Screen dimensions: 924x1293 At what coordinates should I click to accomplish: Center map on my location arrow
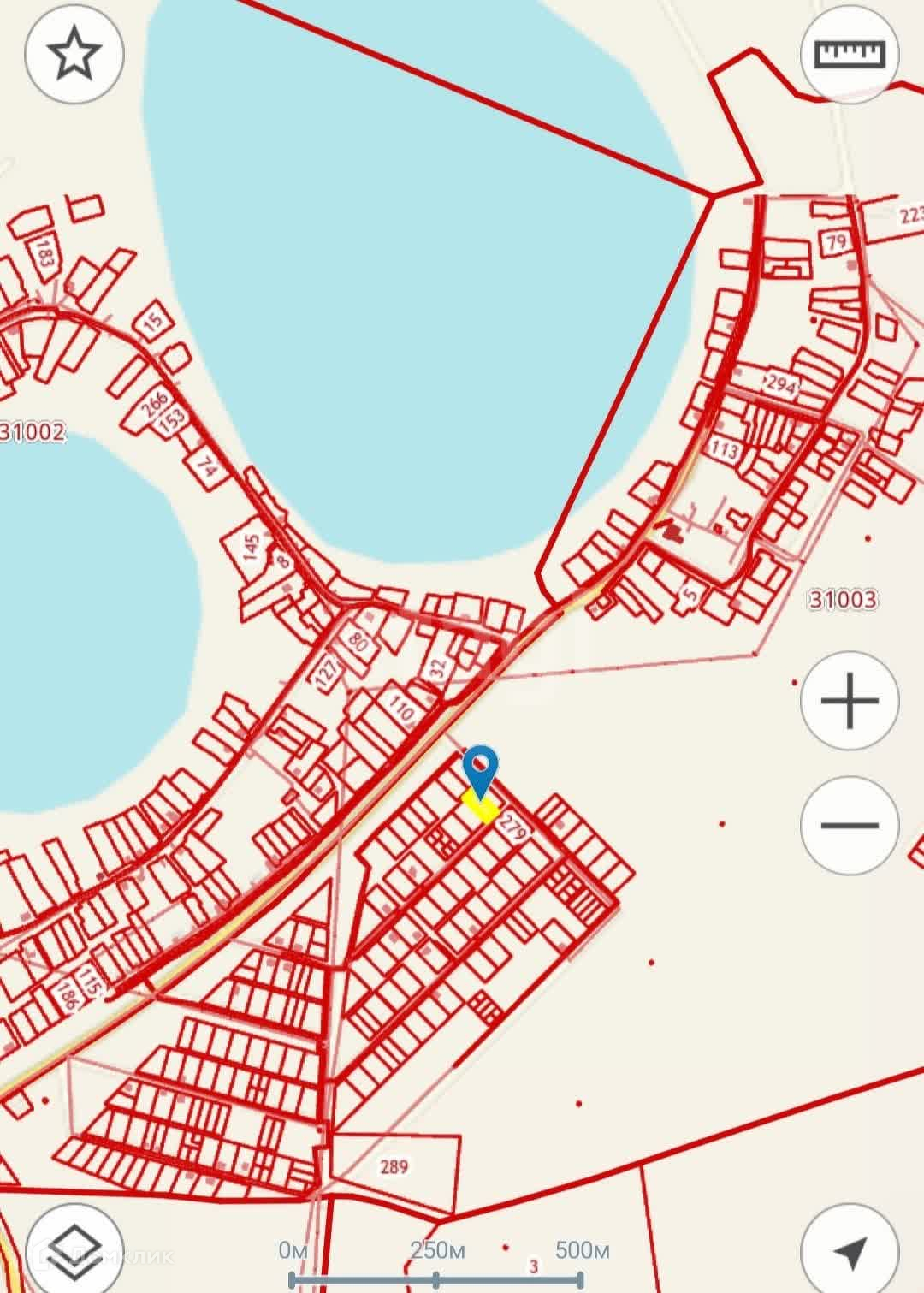(849, 1249)
